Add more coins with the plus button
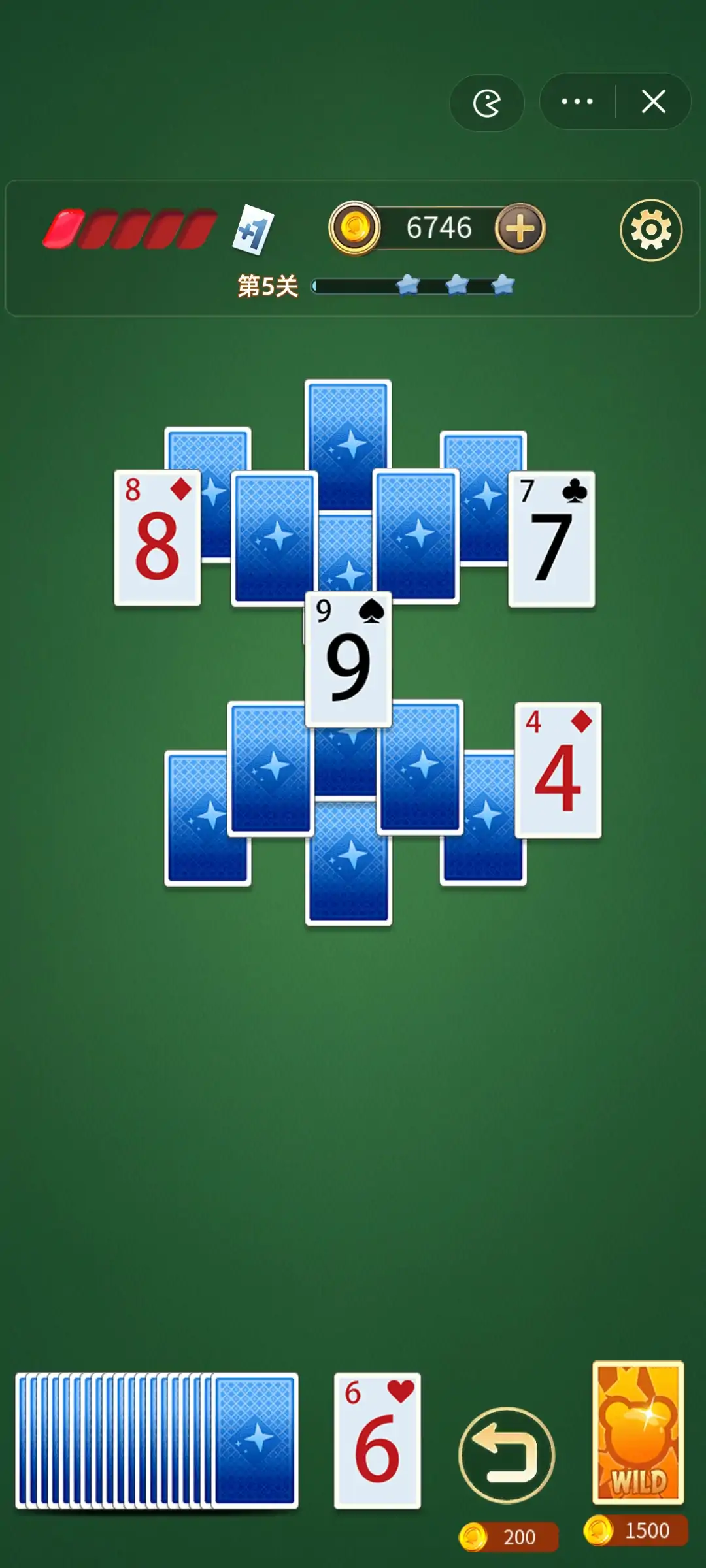The width and height of the screenshot is (706, 1568). coord(520,229)
